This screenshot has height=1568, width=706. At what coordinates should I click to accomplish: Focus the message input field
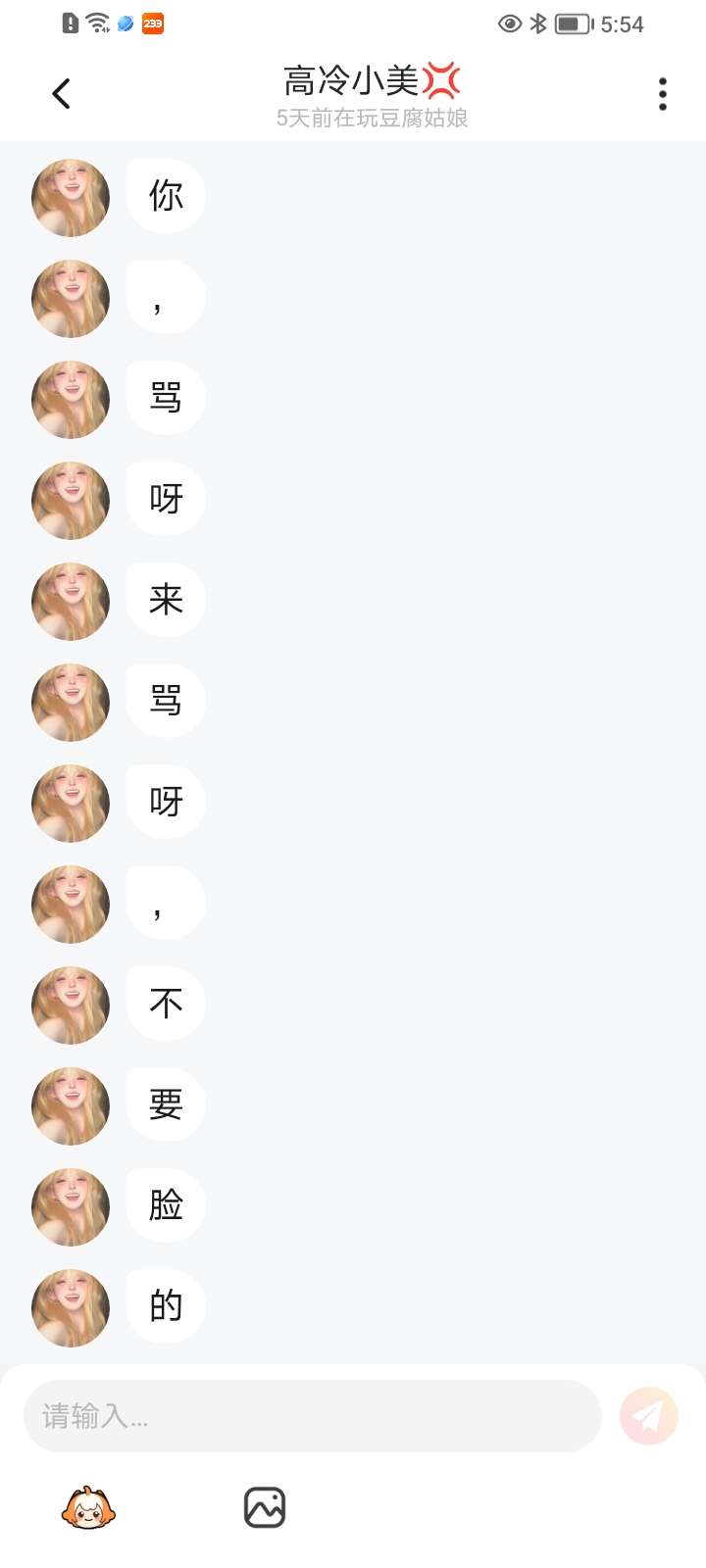[x=312, y=1416]
